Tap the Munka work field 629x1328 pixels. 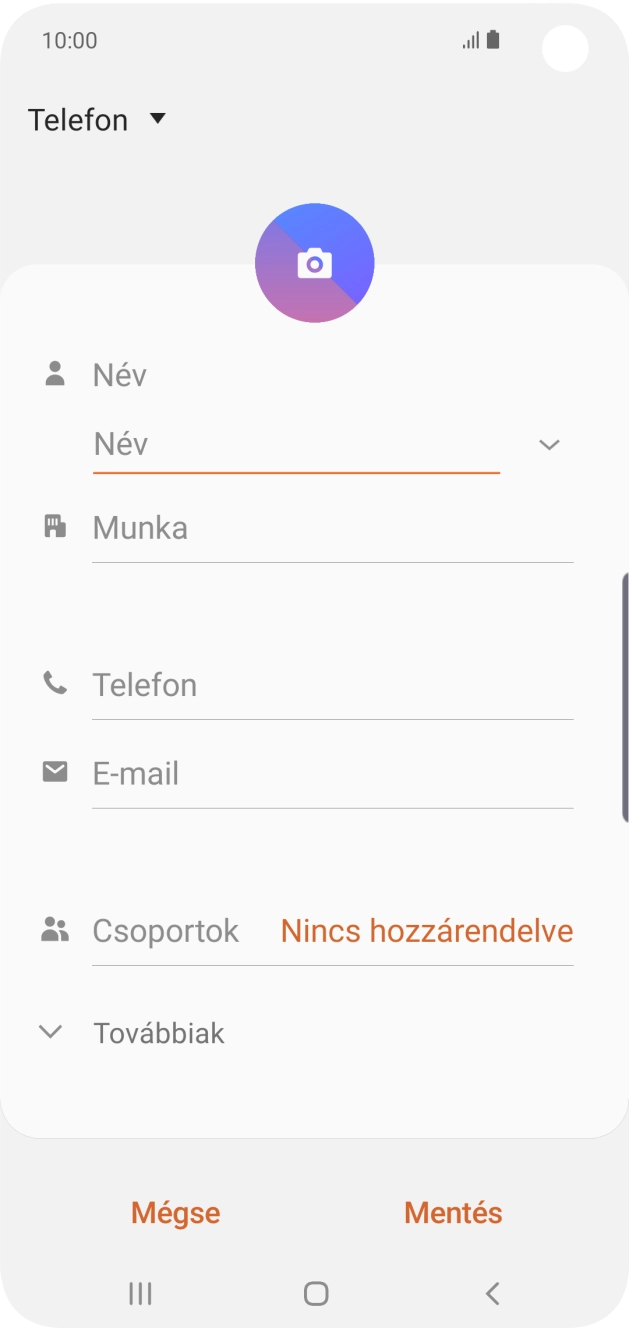(331, 528)
